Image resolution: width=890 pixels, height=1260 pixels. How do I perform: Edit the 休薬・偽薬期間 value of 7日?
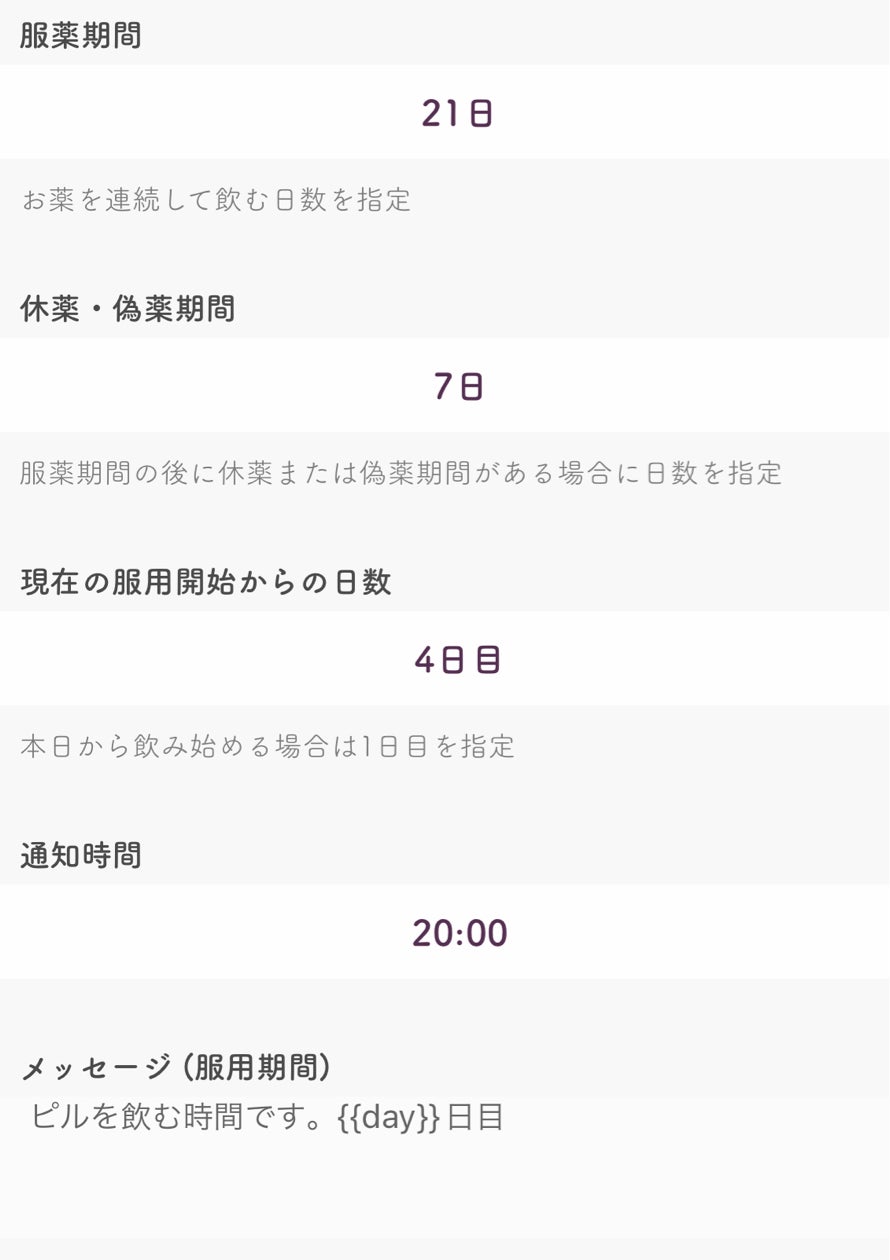tap(457, 386)
